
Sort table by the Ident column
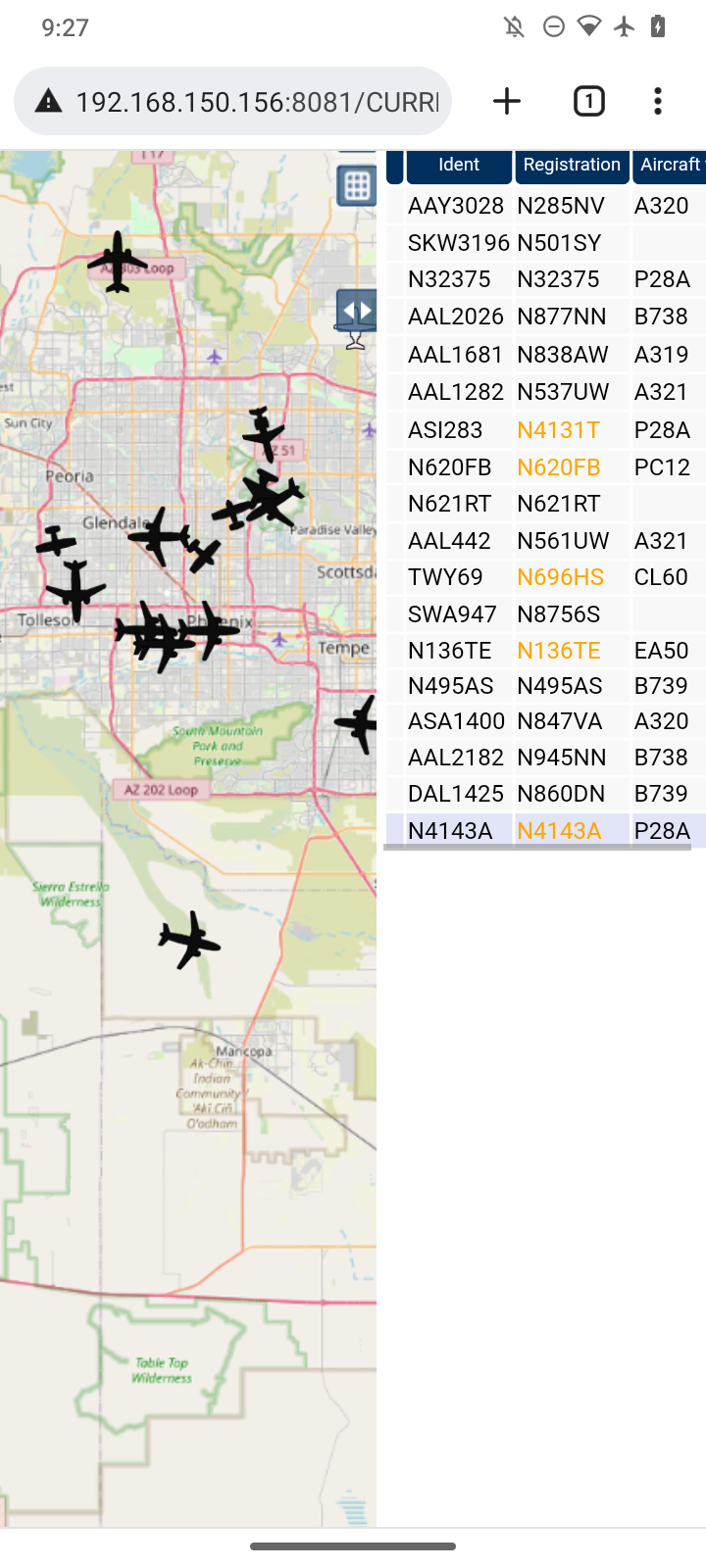pos(459,165)
